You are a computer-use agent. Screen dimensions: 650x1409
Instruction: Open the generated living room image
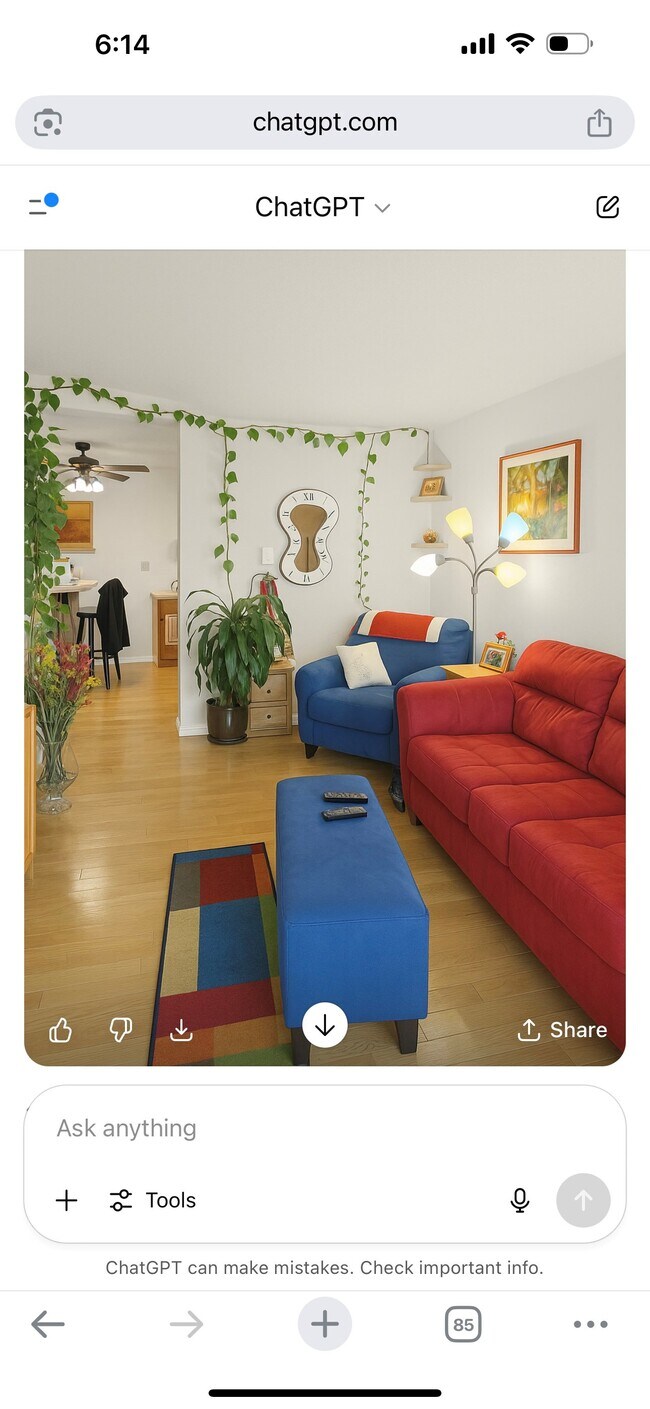point(324,600)
